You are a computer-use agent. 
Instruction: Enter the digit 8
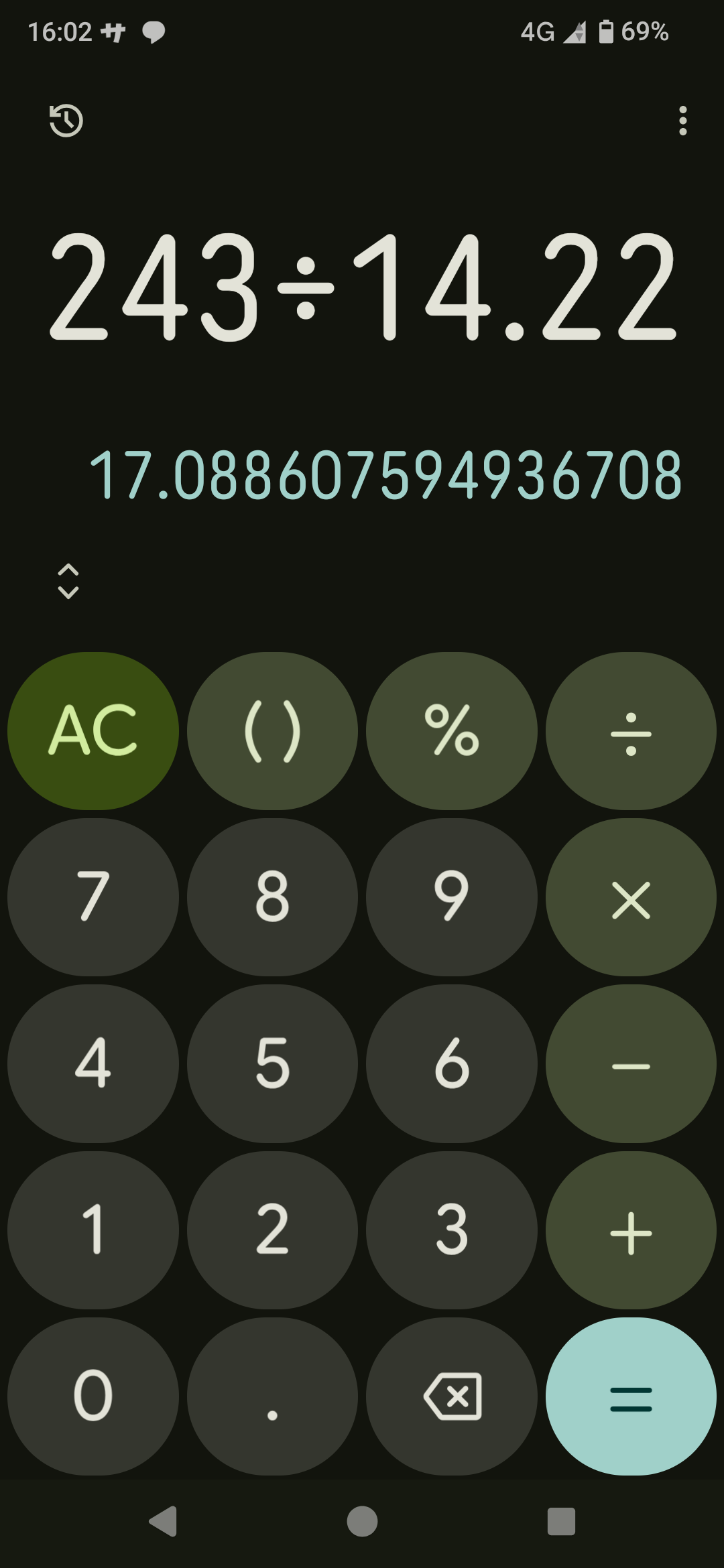pyautogui.click(x=272, y=897)
